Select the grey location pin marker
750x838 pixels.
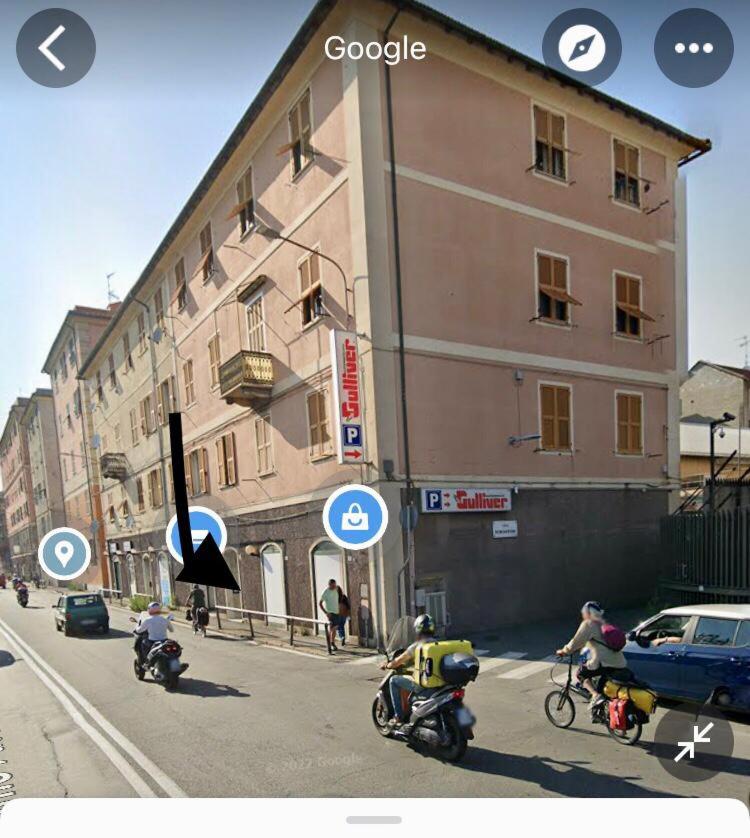(x=64, y=553)
